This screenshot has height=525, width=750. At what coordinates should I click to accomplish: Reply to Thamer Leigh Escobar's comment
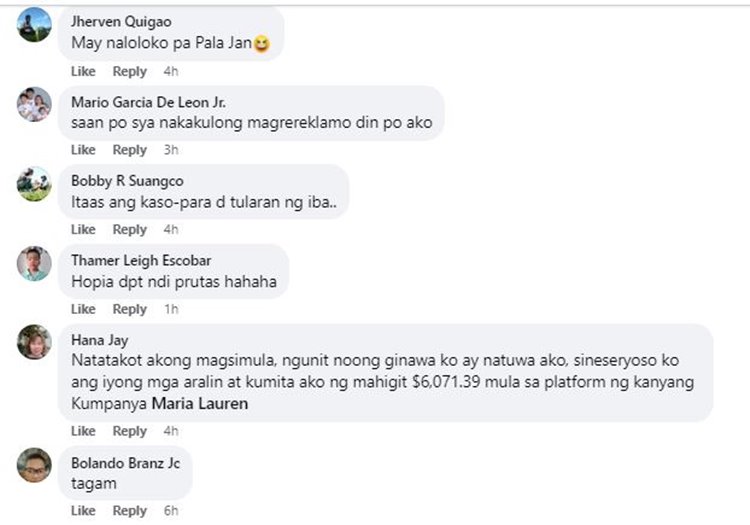click(x=129, y=309)
